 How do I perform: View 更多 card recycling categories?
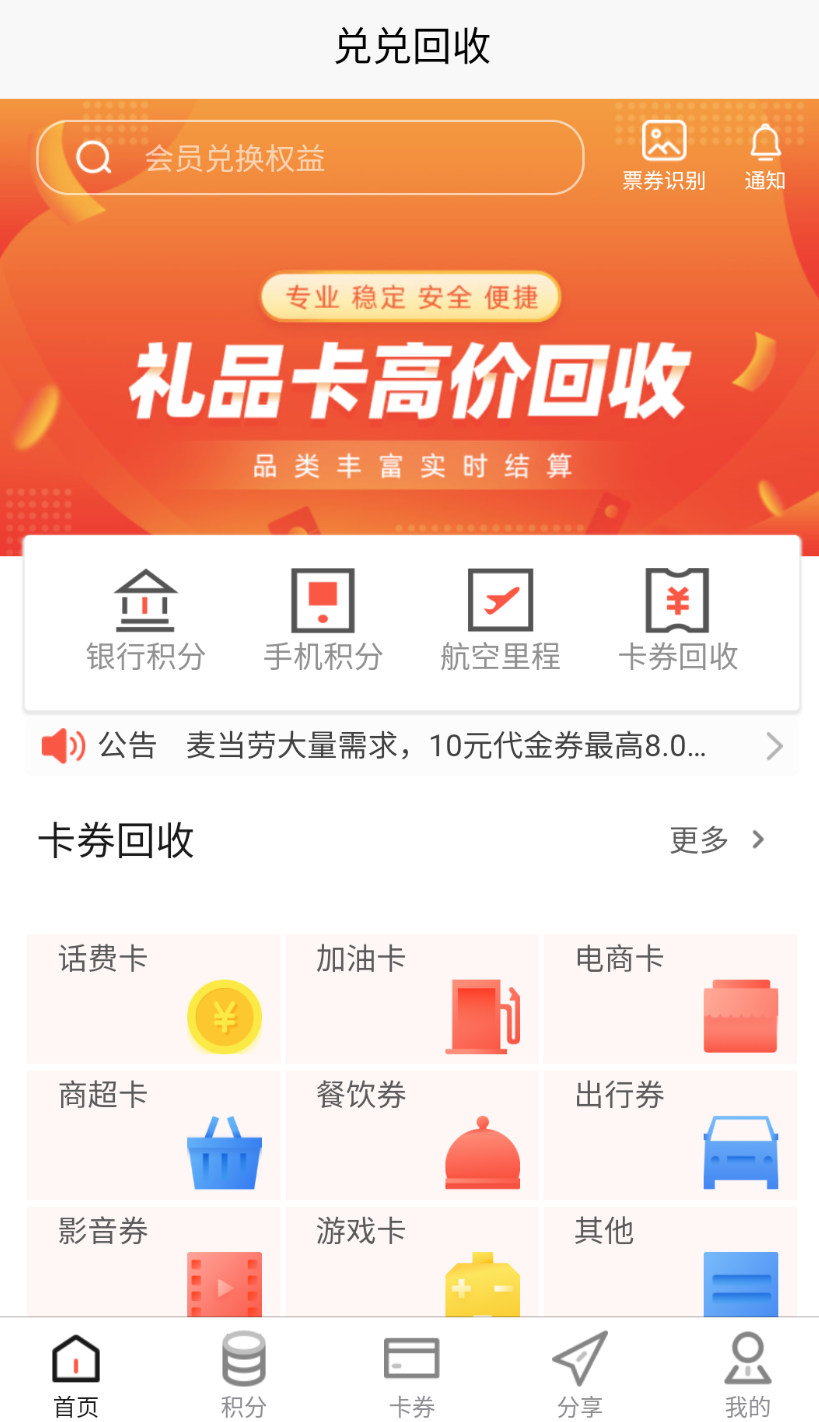point(716,840)
